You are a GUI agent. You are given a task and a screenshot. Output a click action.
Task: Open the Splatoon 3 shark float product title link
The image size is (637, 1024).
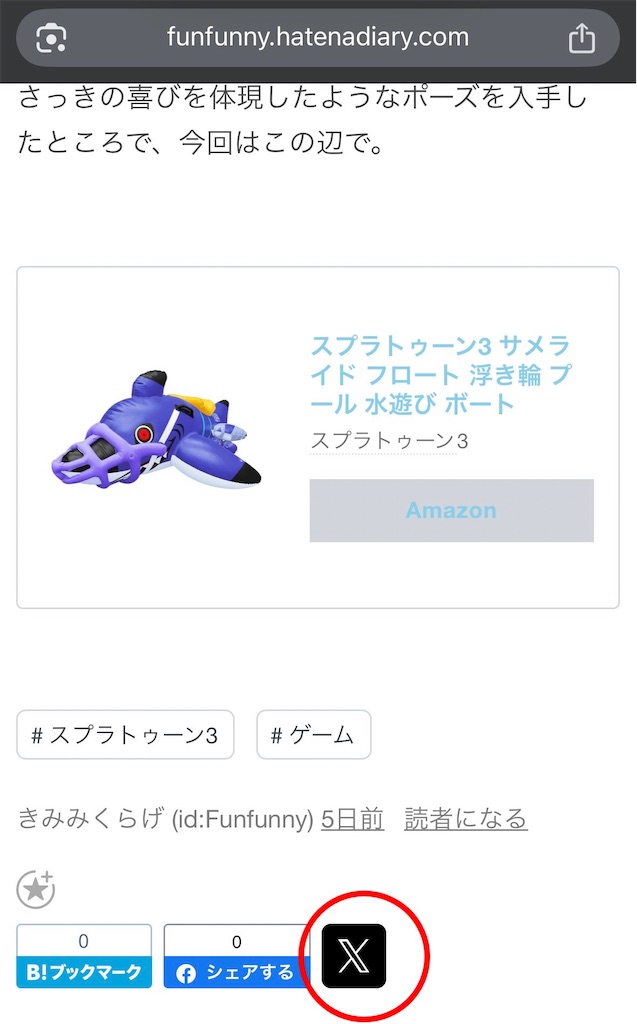tap(440, 375)
